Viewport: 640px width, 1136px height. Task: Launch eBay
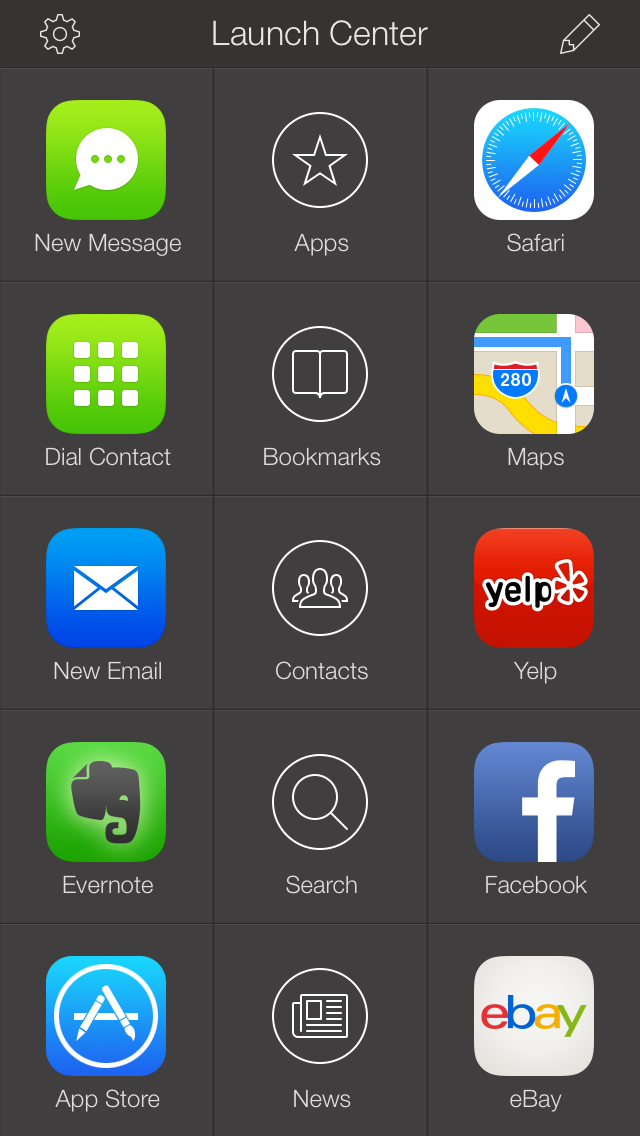click(x=534, y=1016)
